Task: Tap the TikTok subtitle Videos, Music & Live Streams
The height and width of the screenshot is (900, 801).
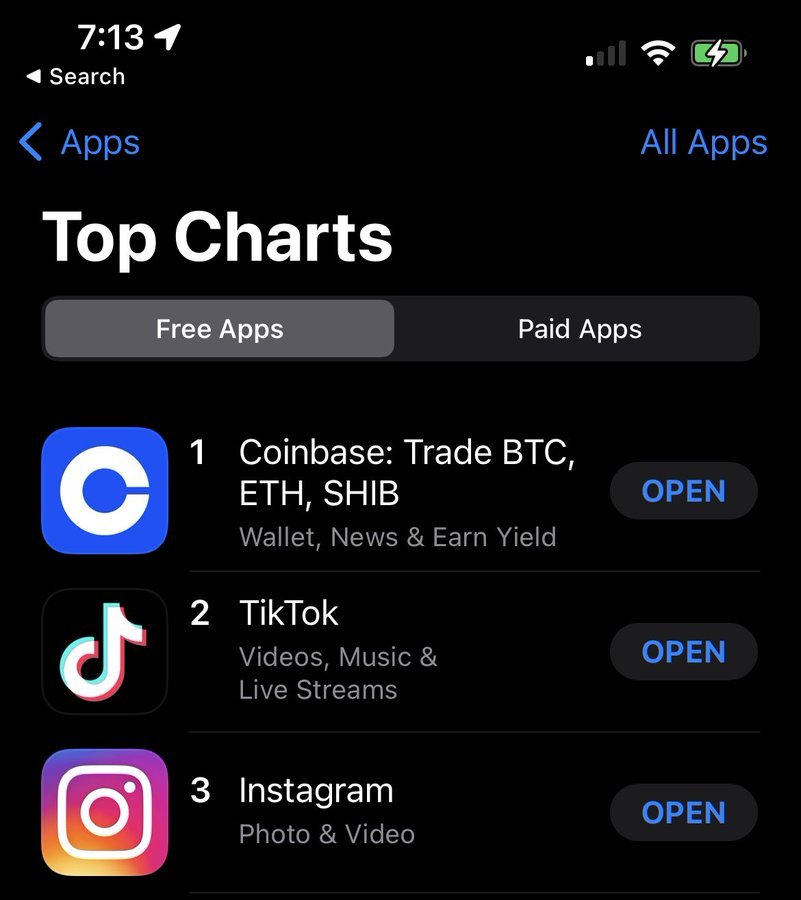Action: click(338, 673)
